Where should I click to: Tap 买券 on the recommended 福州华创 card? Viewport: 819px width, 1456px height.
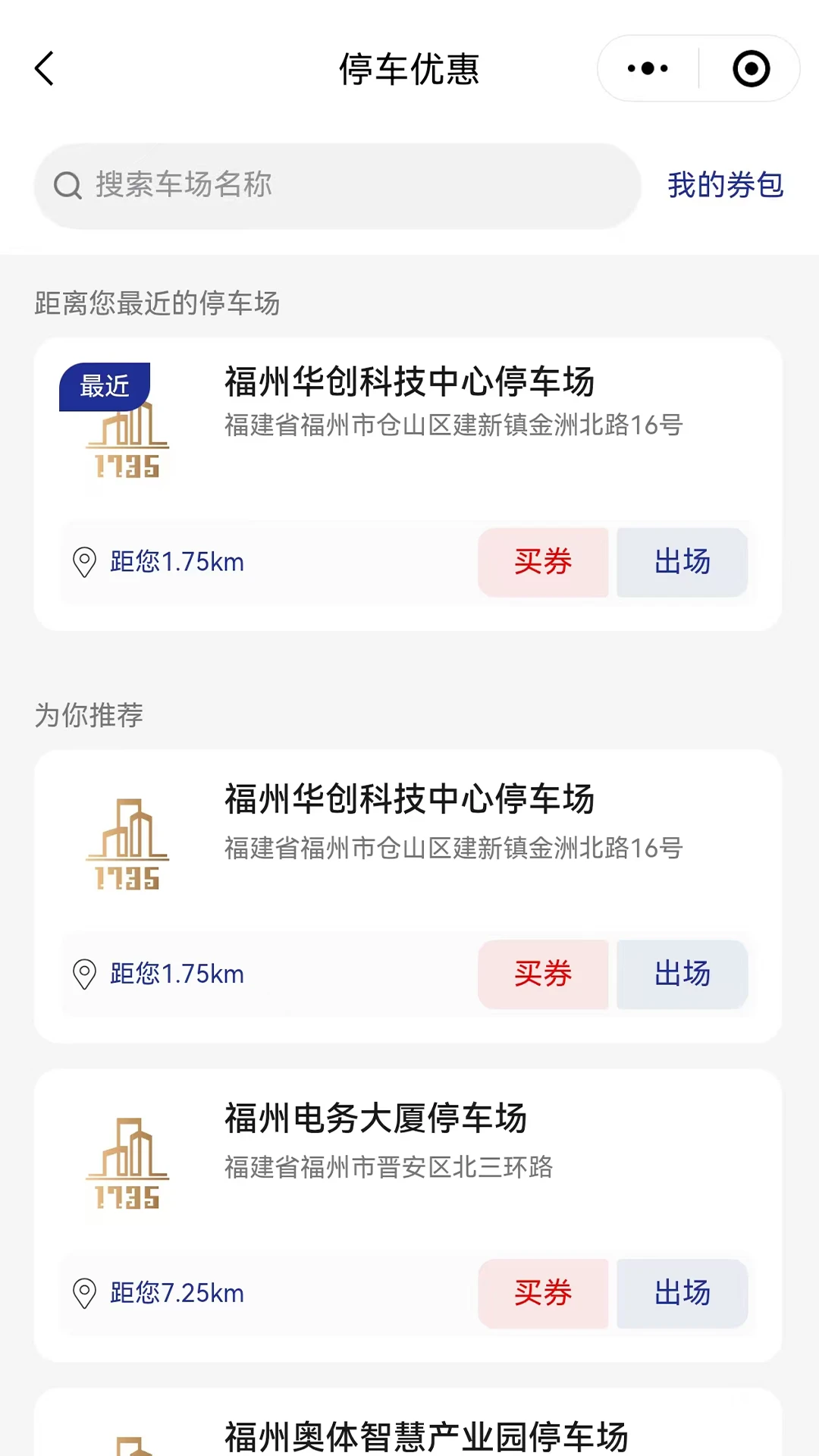click(x=543, y=975)
